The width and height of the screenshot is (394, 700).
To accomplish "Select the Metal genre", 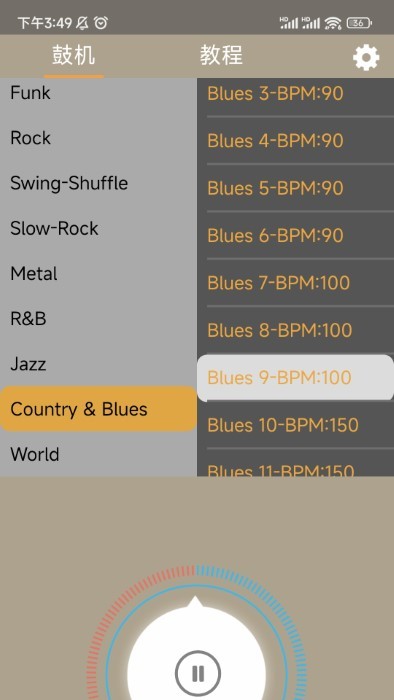I will coord(98,273).
